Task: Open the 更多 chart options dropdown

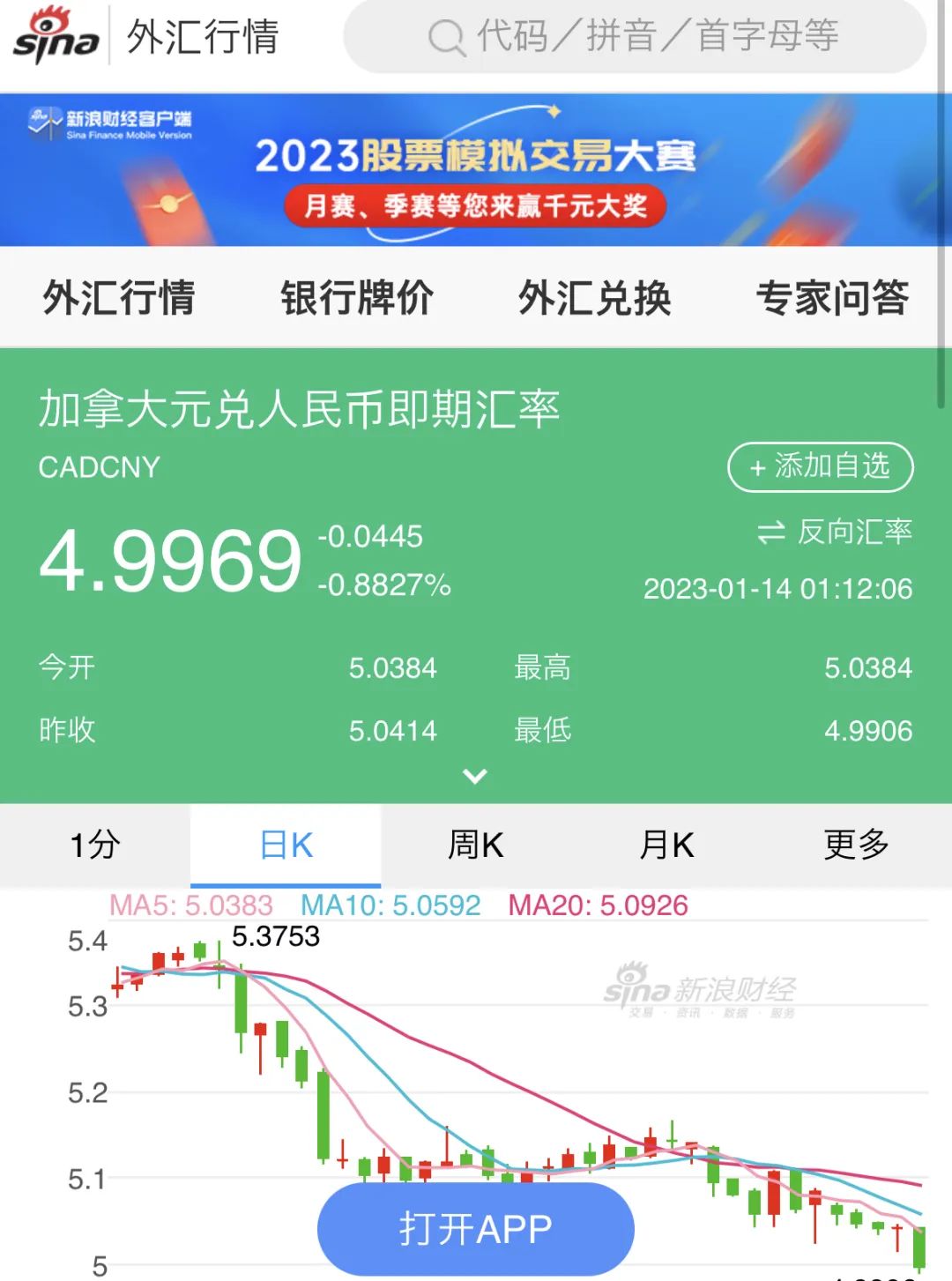Action: tap(856, 845)
